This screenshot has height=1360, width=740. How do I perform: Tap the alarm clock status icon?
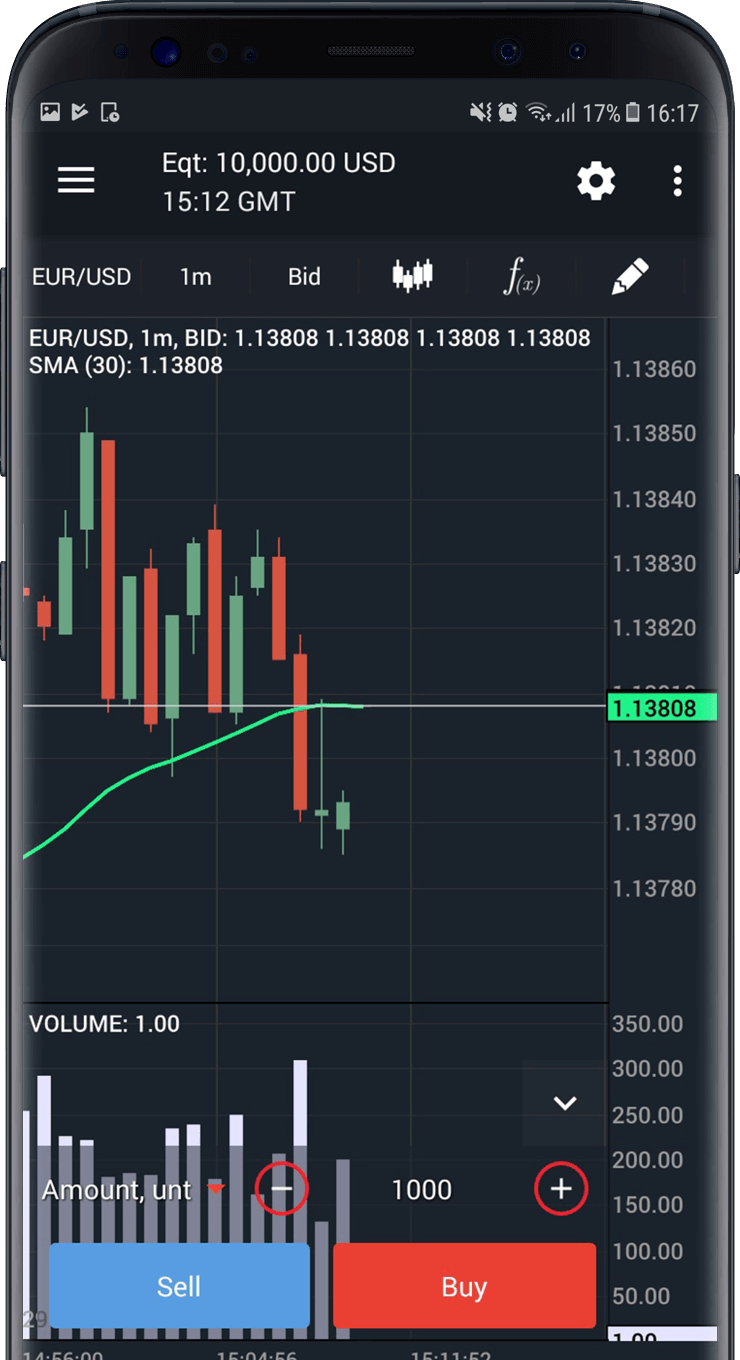coord(508,113)
